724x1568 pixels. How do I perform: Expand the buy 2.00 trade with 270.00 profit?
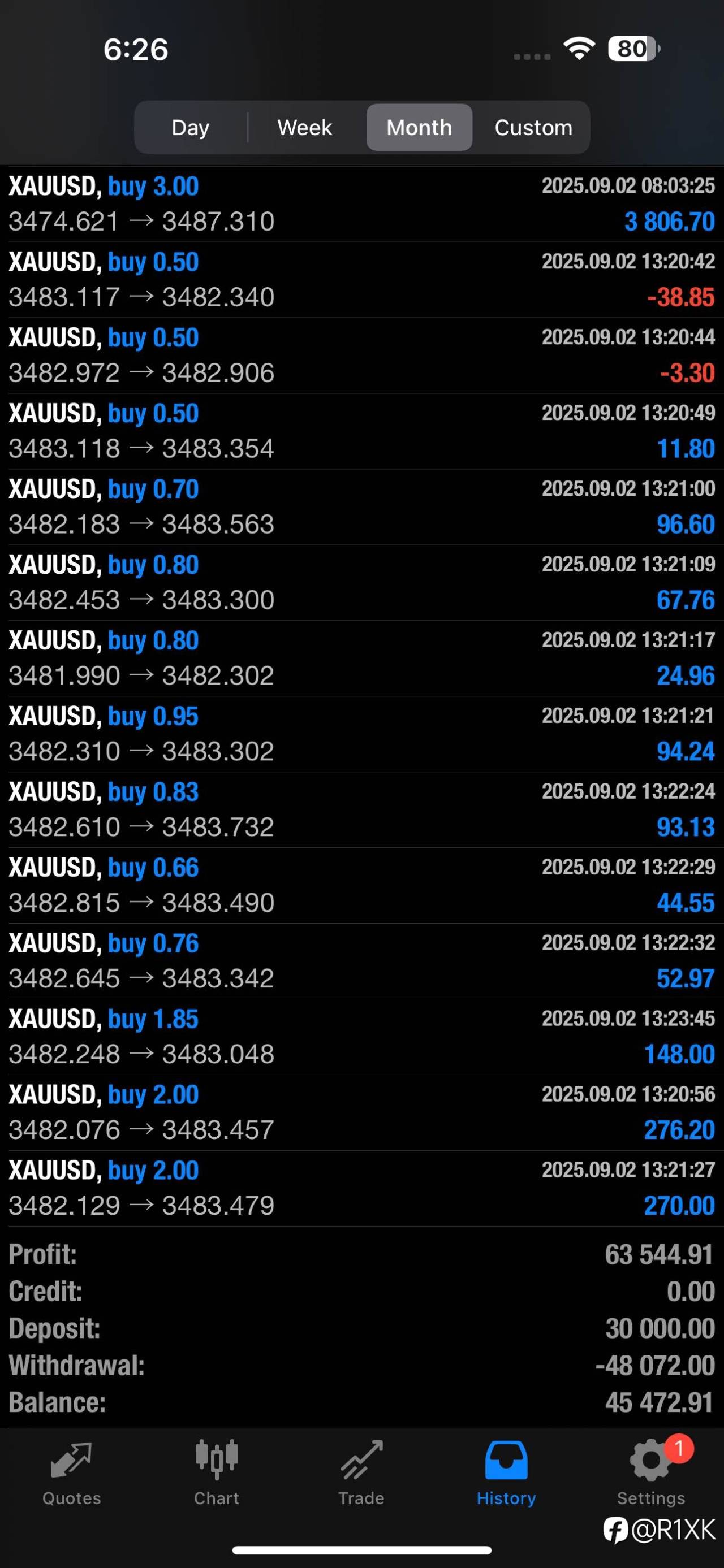(x=361, y=1188)
